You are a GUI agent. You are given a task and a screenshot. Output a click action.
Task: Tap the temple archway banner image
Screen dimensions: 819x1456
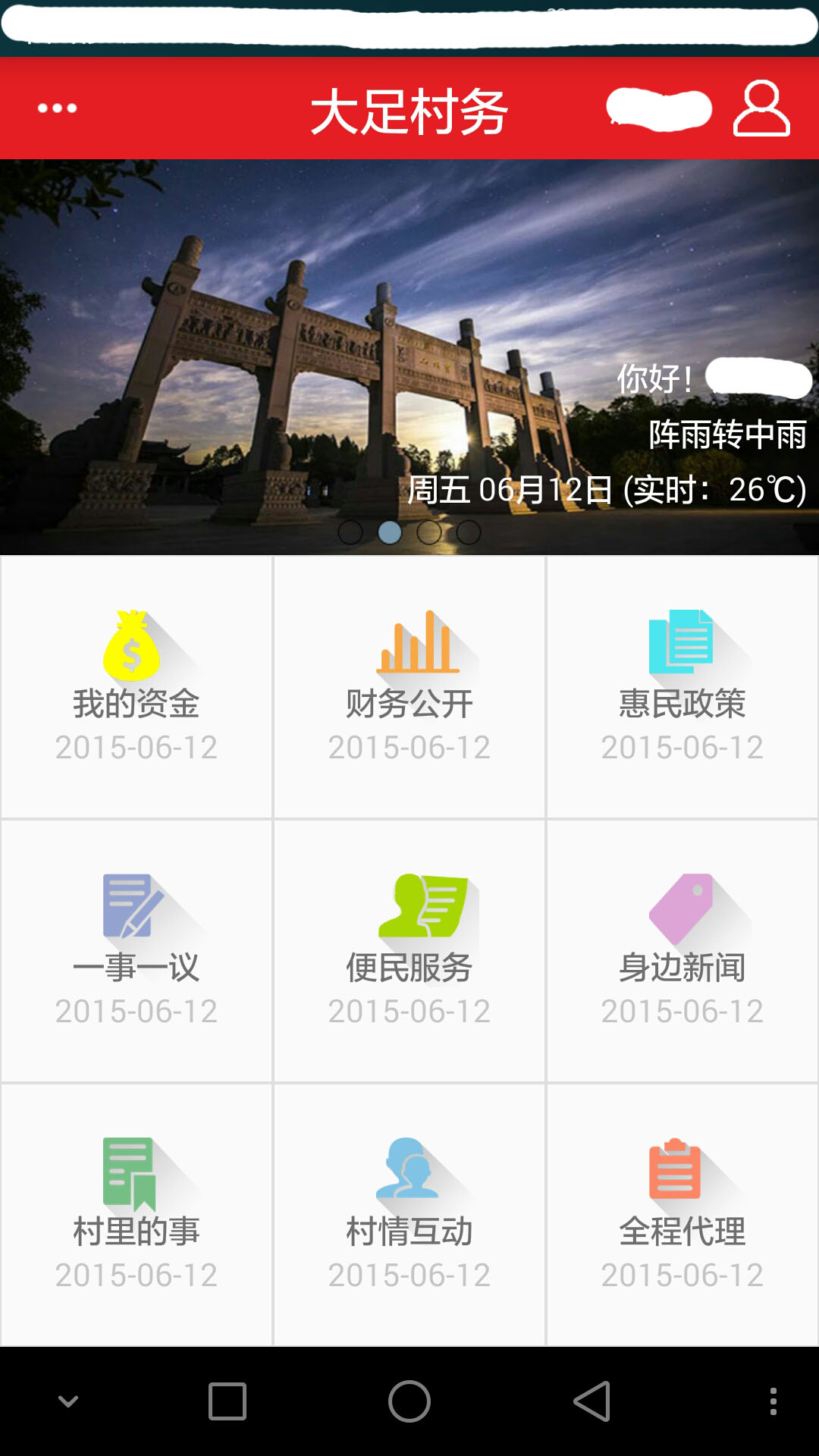(303, 341)
